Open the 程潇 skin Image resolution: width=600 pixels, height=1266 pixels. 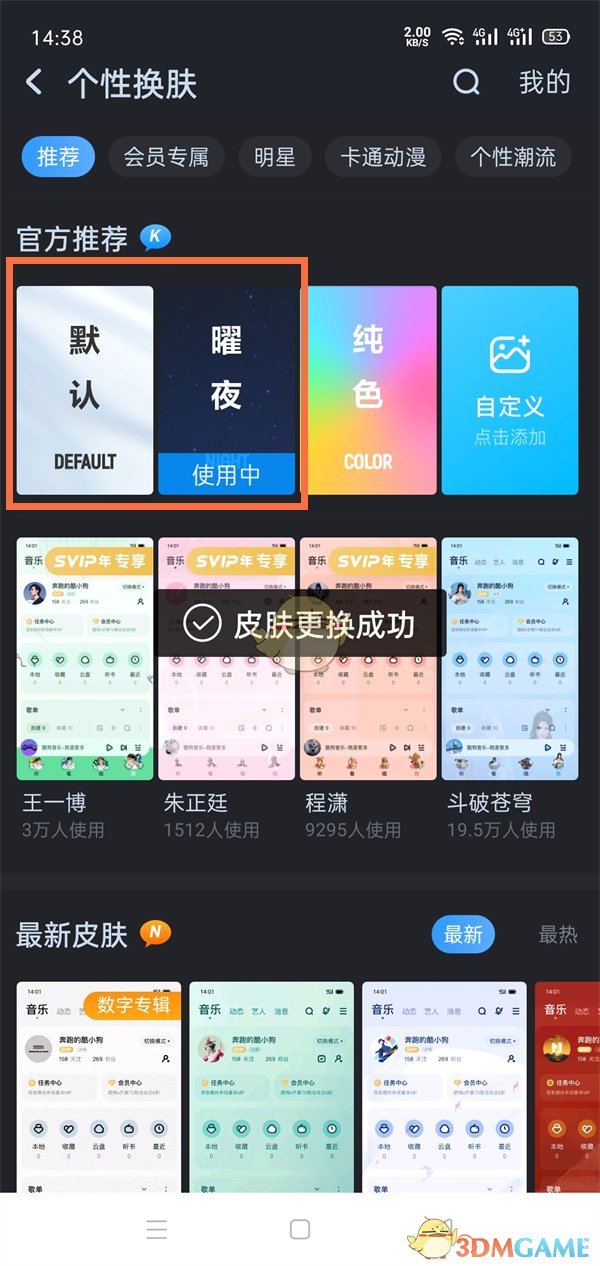(368, 658)
